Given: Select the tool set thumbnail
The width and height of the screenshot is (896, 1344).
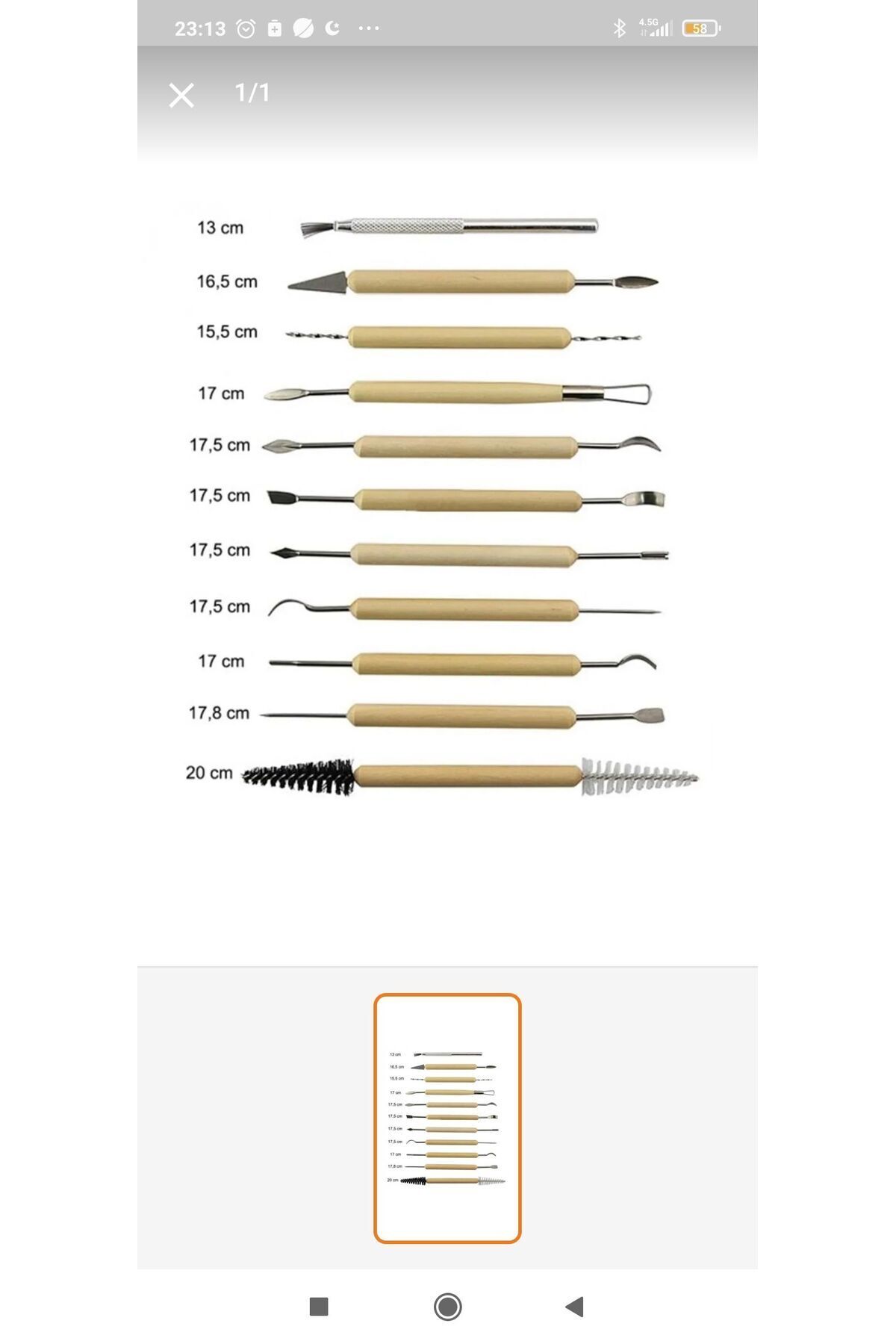Looking at the screenshot, I should (447, 1118).
